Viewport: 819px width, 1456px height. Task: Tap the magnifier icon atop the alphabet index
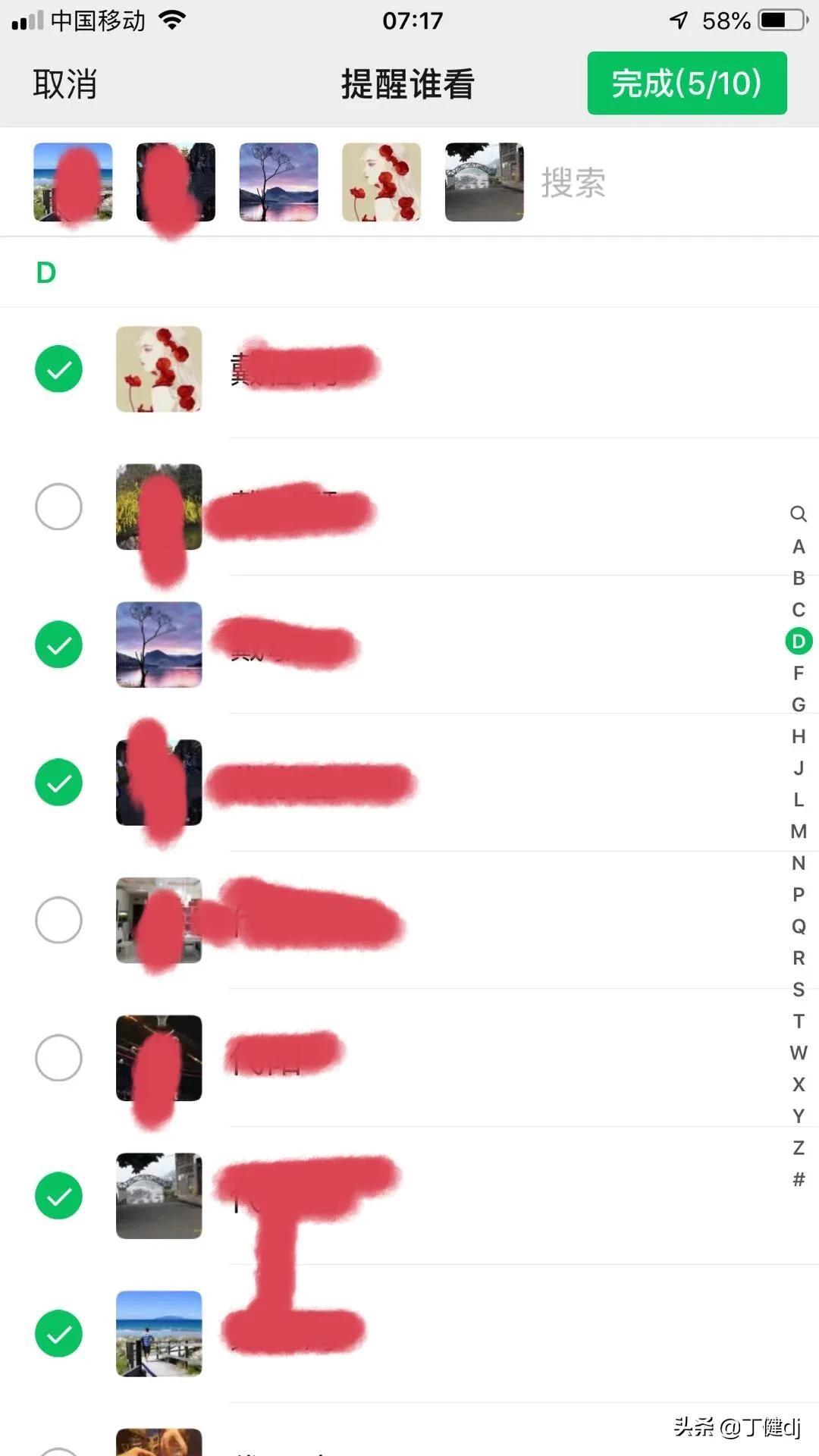[799, 514]
